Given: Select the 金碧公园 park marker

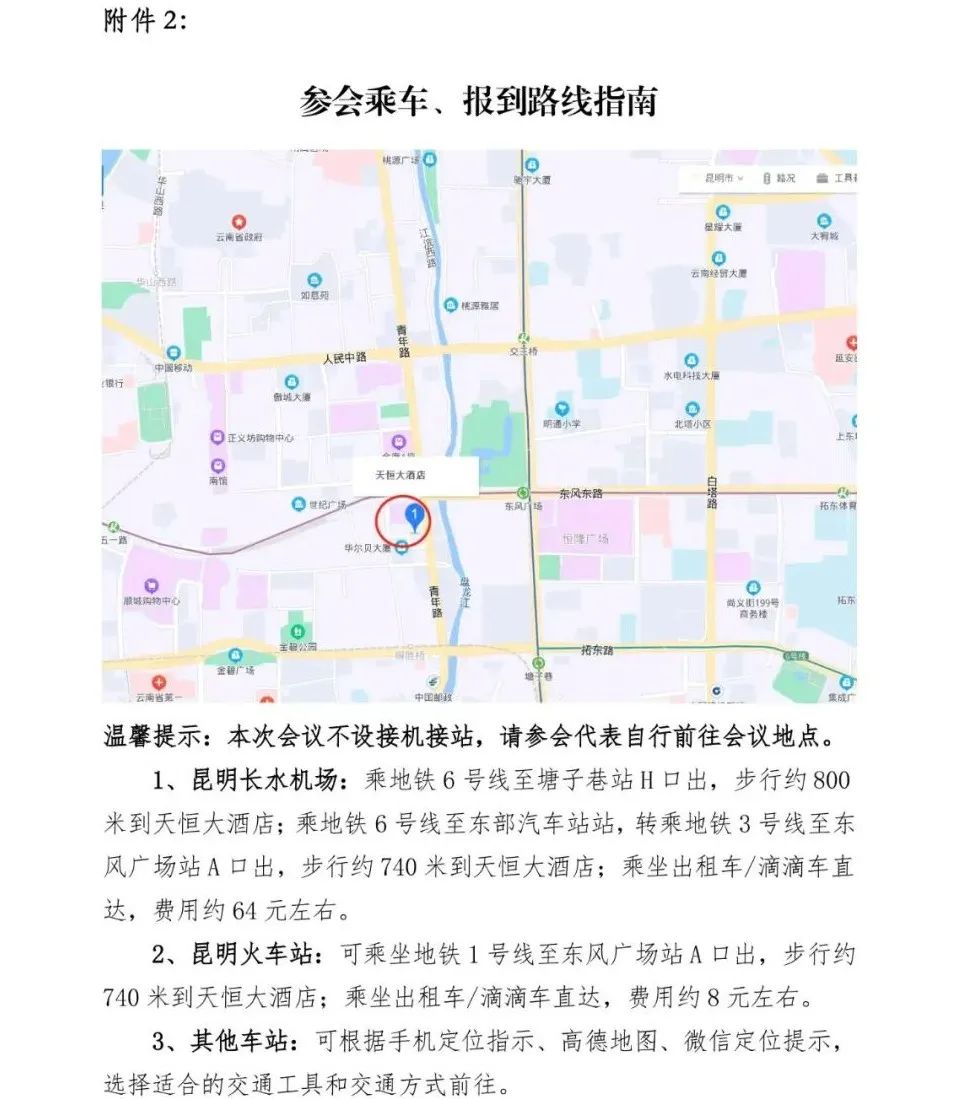Looking at the screenshot, I should [296, 629].
